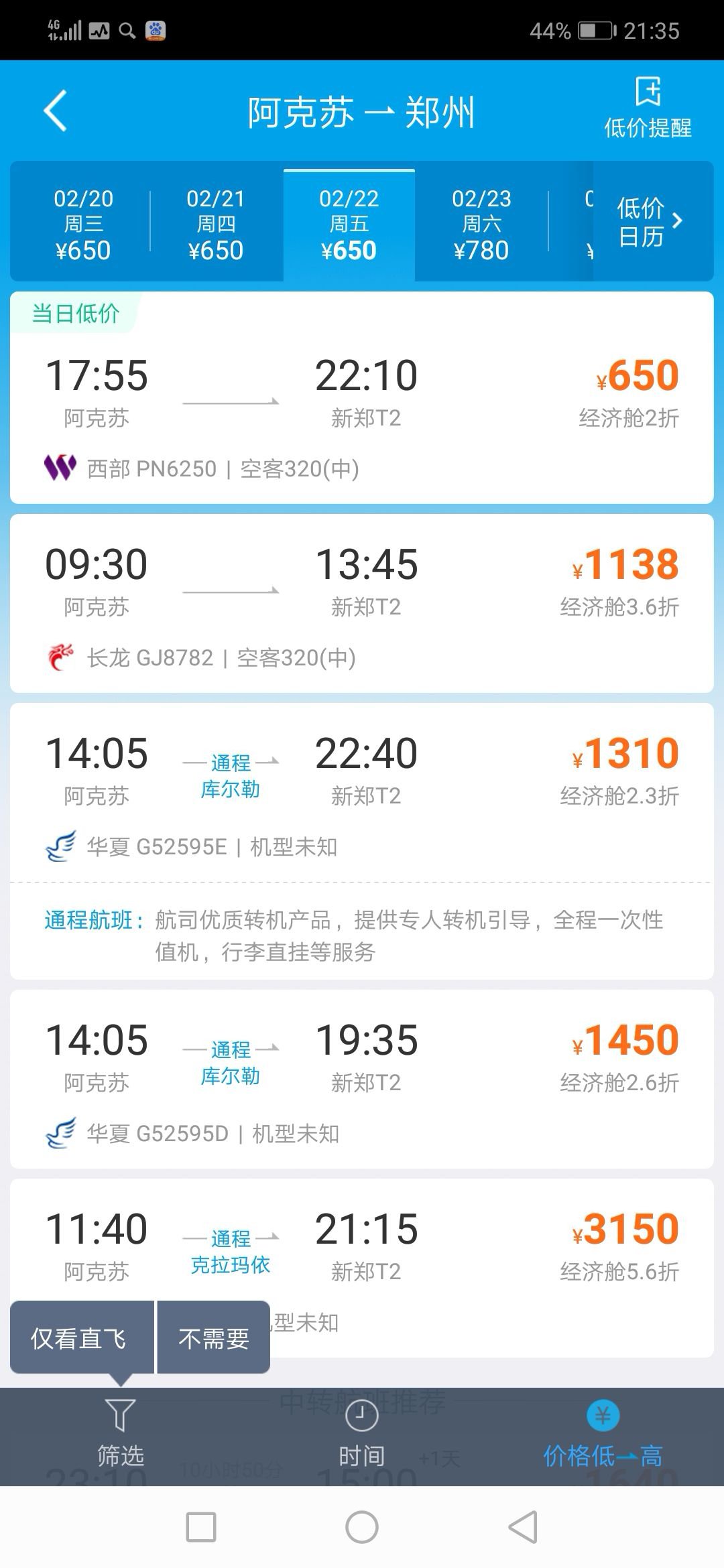Screen dimensions: 724x1568
Task: Open recent apps with the square button
Action: pos(201,1528)
